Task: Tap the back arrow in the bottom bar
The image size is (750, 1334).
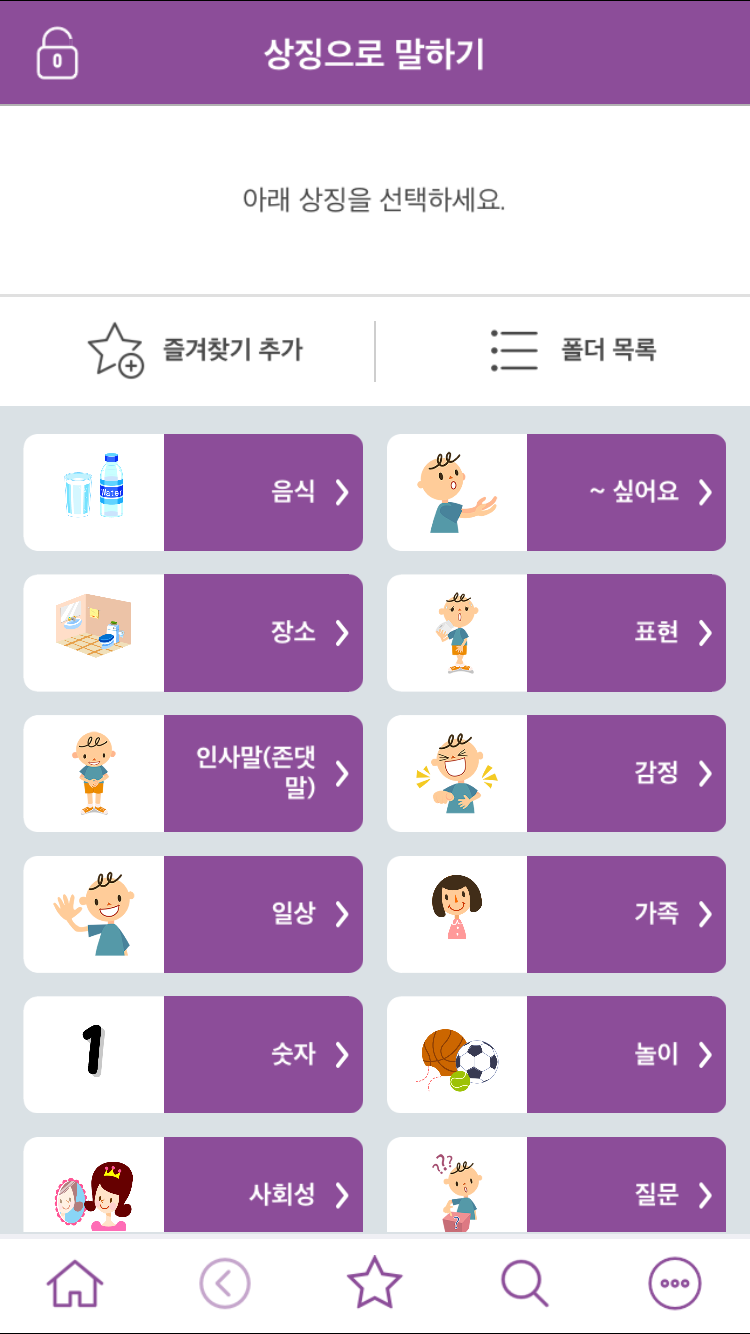Action: (224, 1283)
